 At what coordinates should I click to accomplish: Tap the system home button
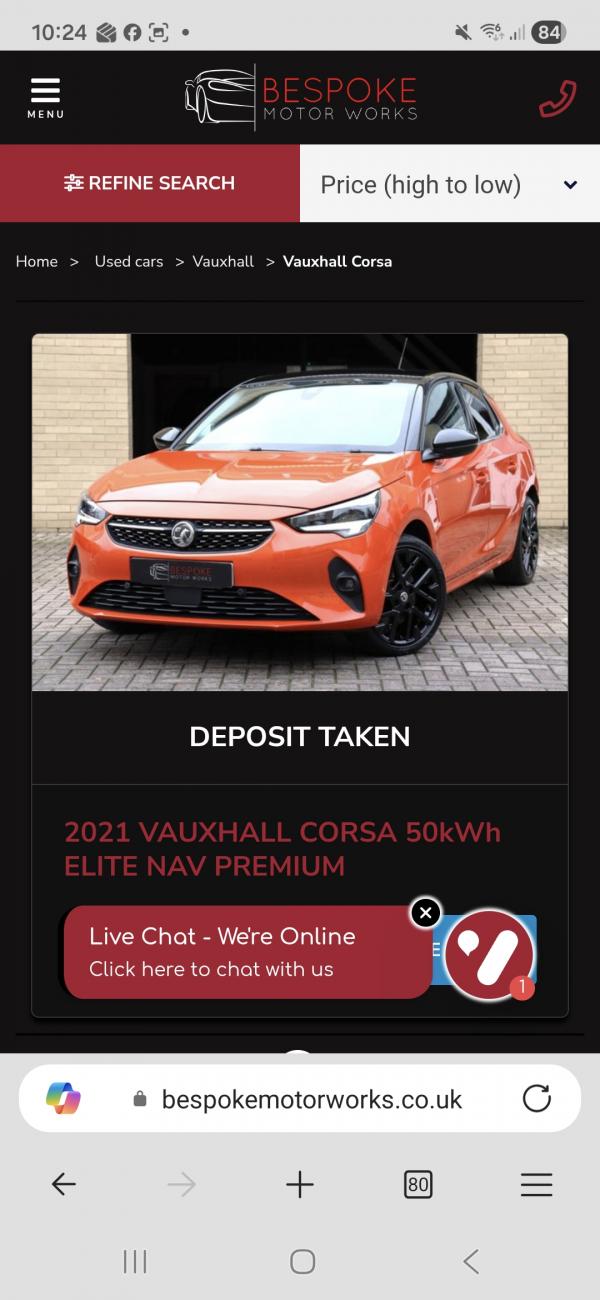pyautogui.click(x=302, y=1262)
